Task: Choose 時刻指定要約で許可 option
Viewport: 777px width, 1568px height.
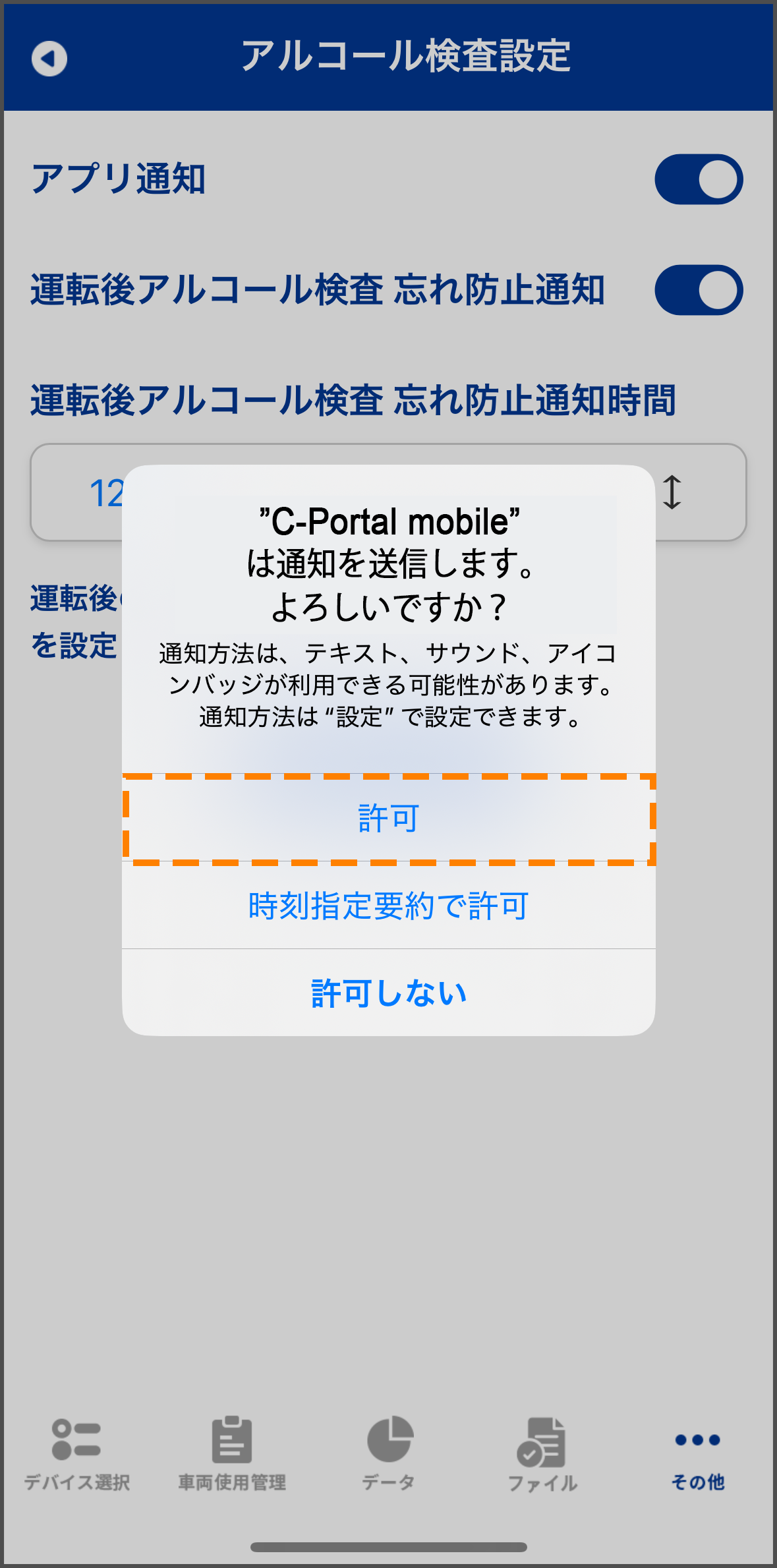Action: 389,906
